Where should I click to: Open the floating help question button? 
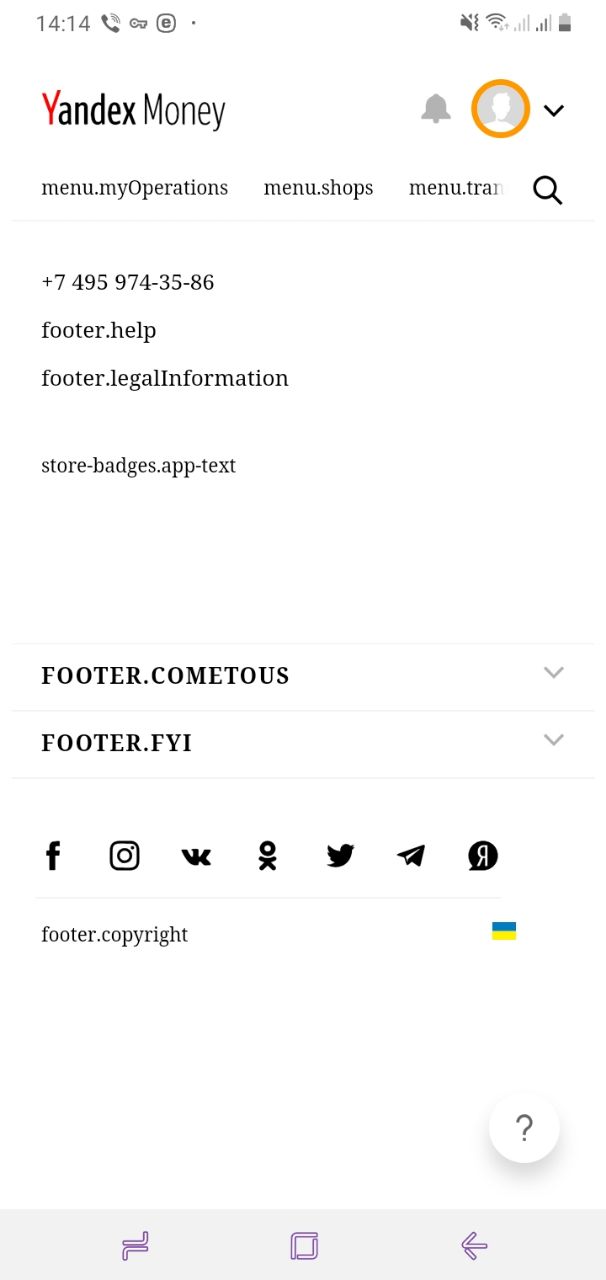click(524, 1128)
